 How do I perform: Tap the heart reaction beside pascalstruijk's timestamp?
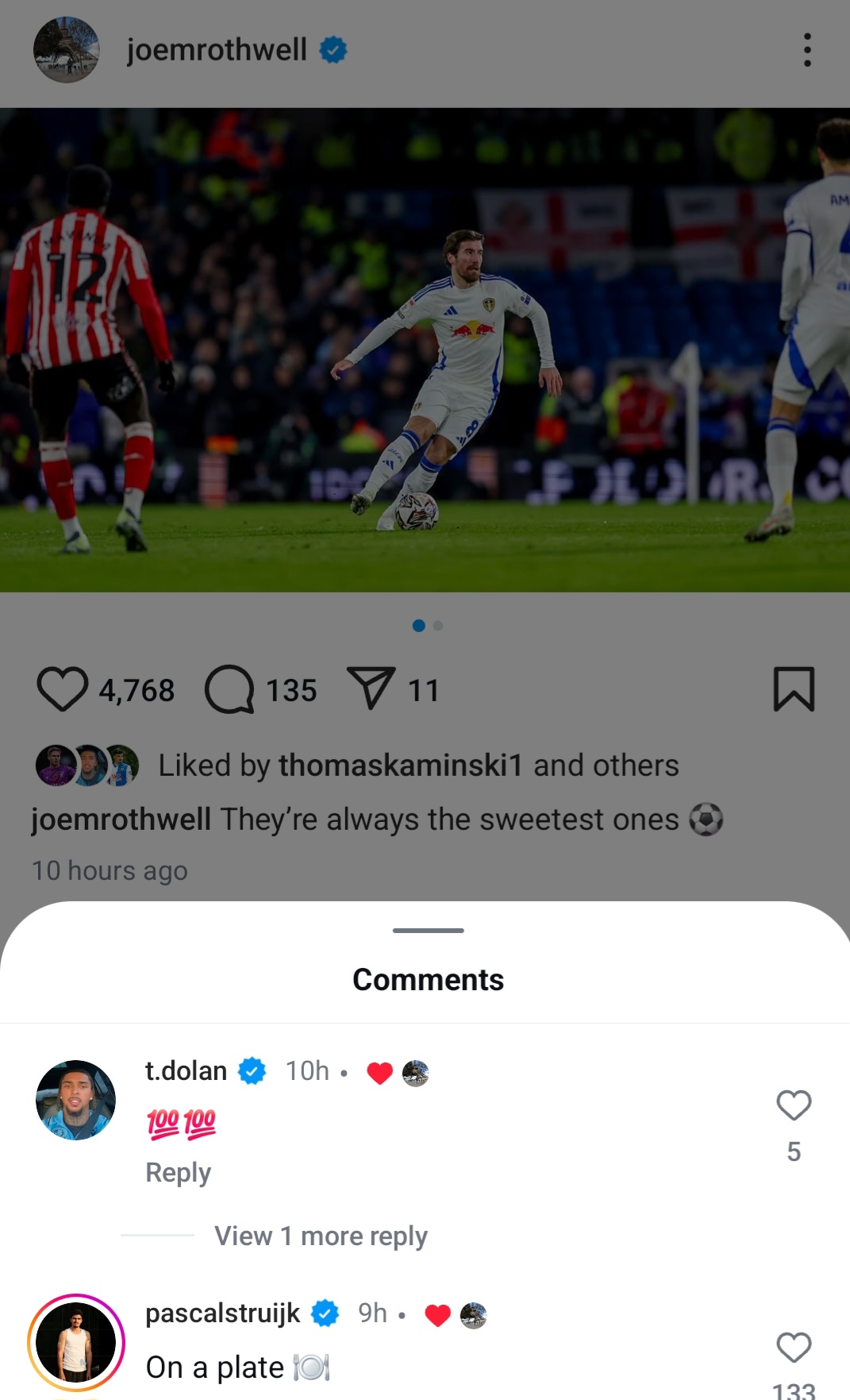[x=437, y=1314]
